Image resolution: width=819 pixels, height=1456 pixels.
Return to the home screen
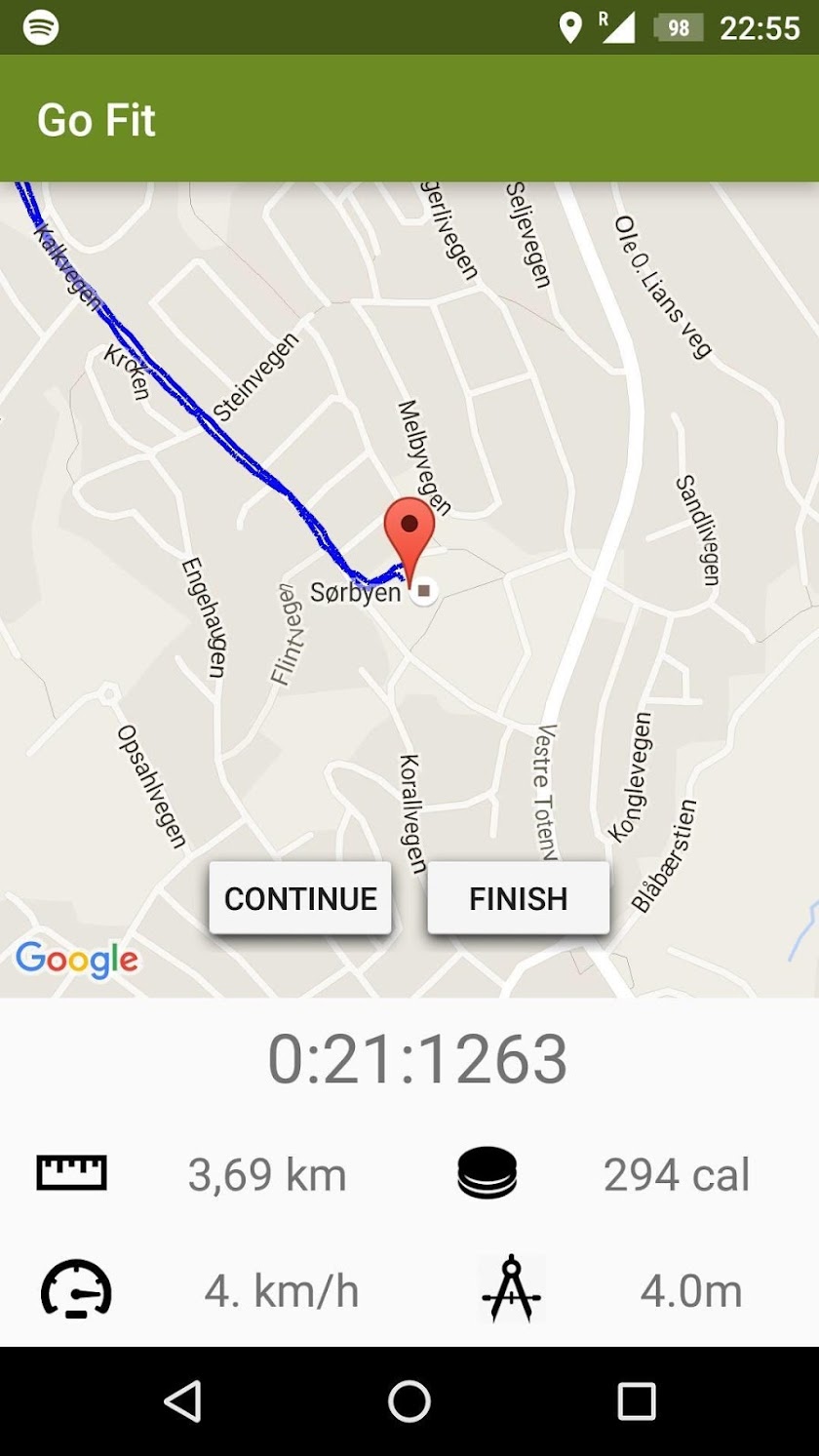coord(409,1402)
